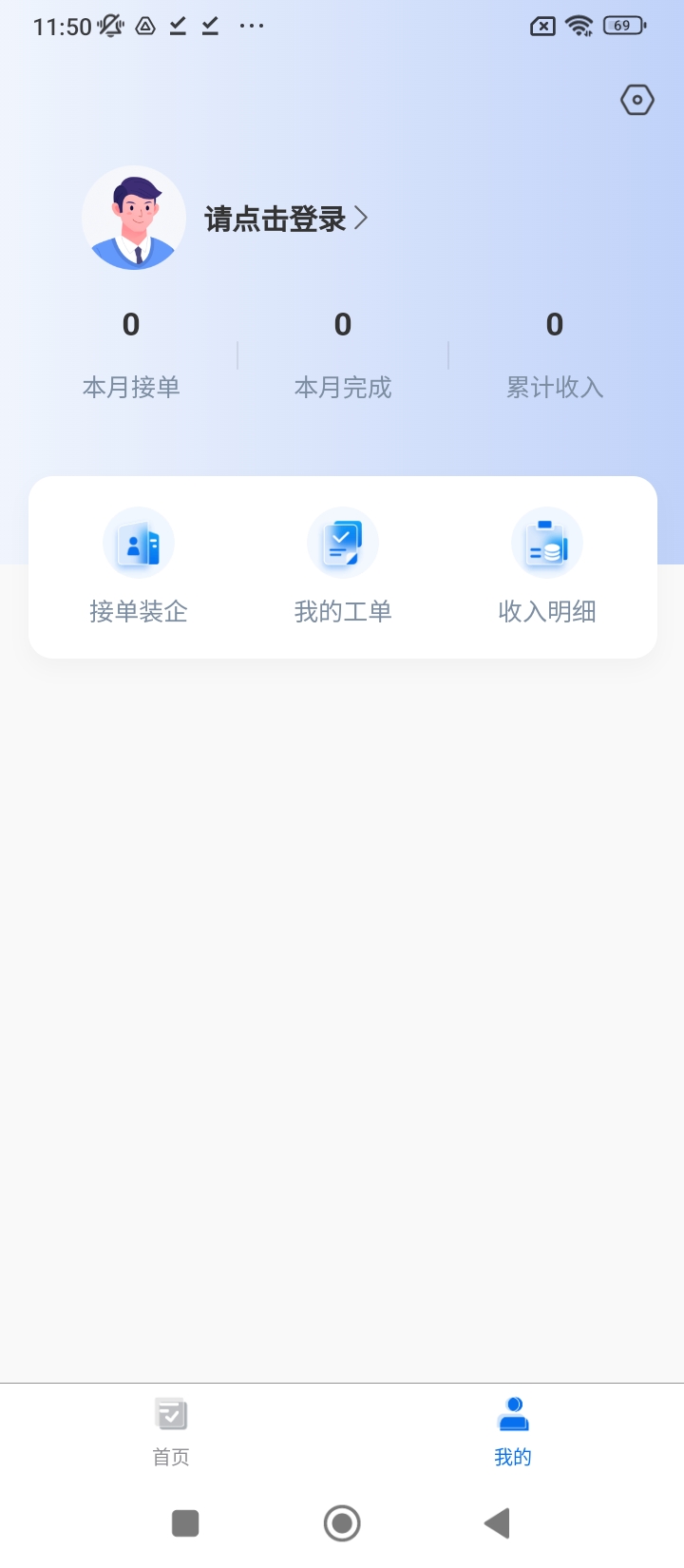Open 我的工单 work orders
684x1568 pixels.
click(x=343, y=566)
